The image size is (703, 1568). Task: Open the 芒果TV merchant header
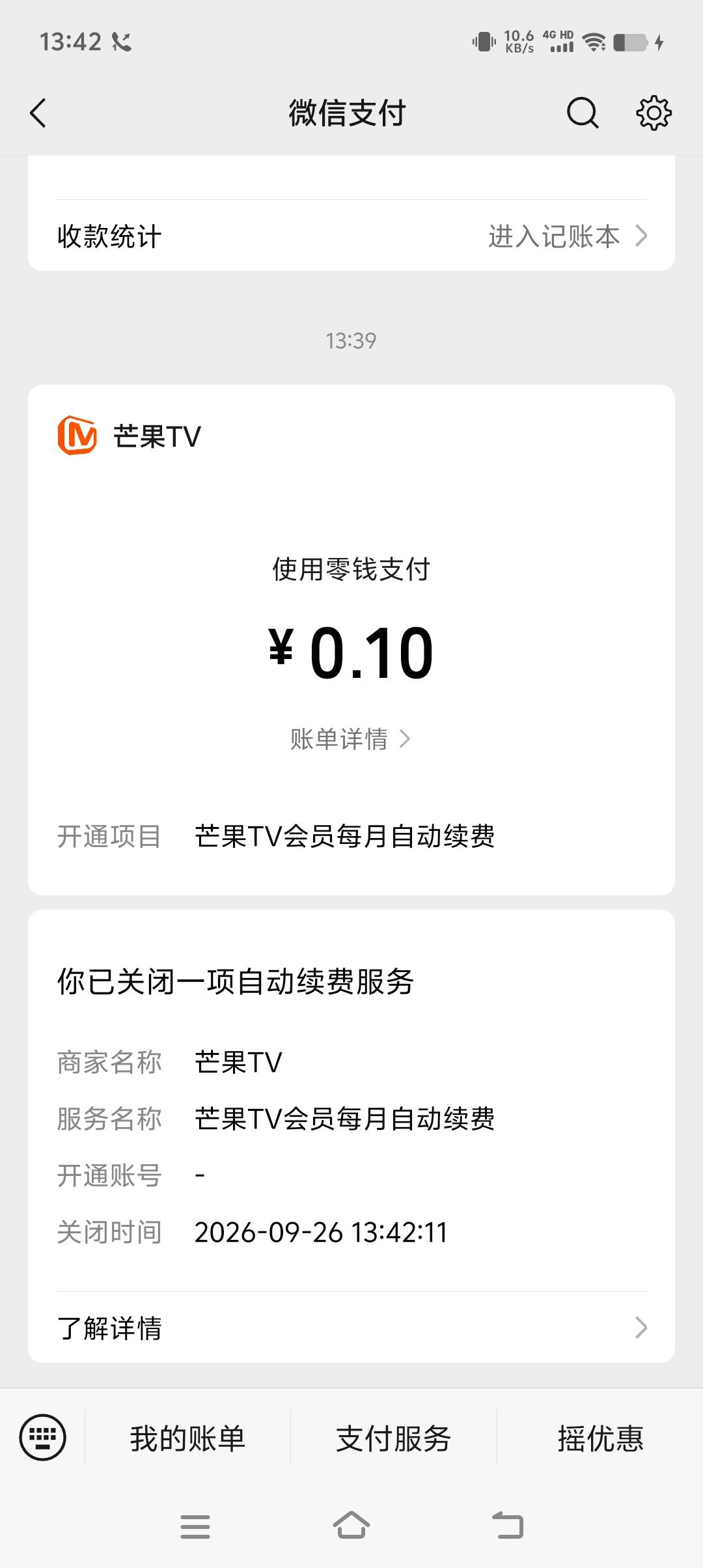point(130,436)
